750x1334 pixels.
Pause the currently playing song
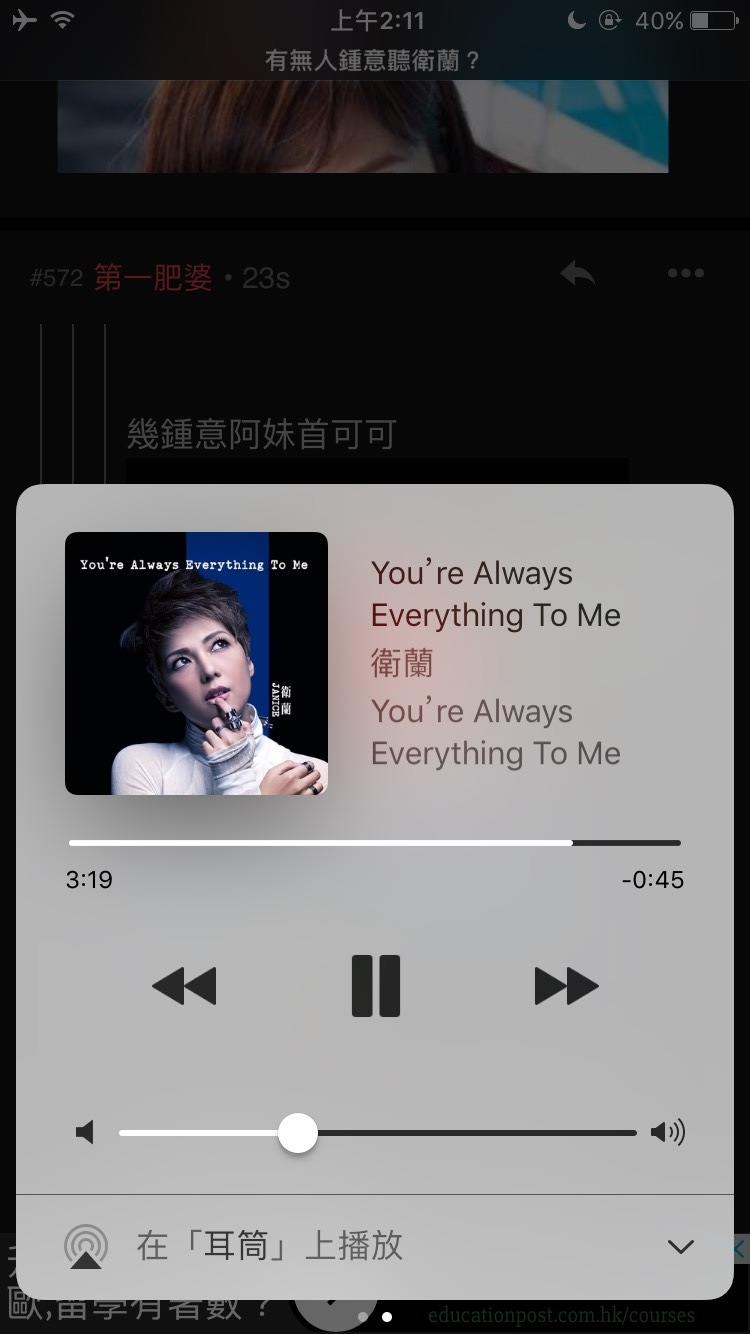[x=376, y=986]
